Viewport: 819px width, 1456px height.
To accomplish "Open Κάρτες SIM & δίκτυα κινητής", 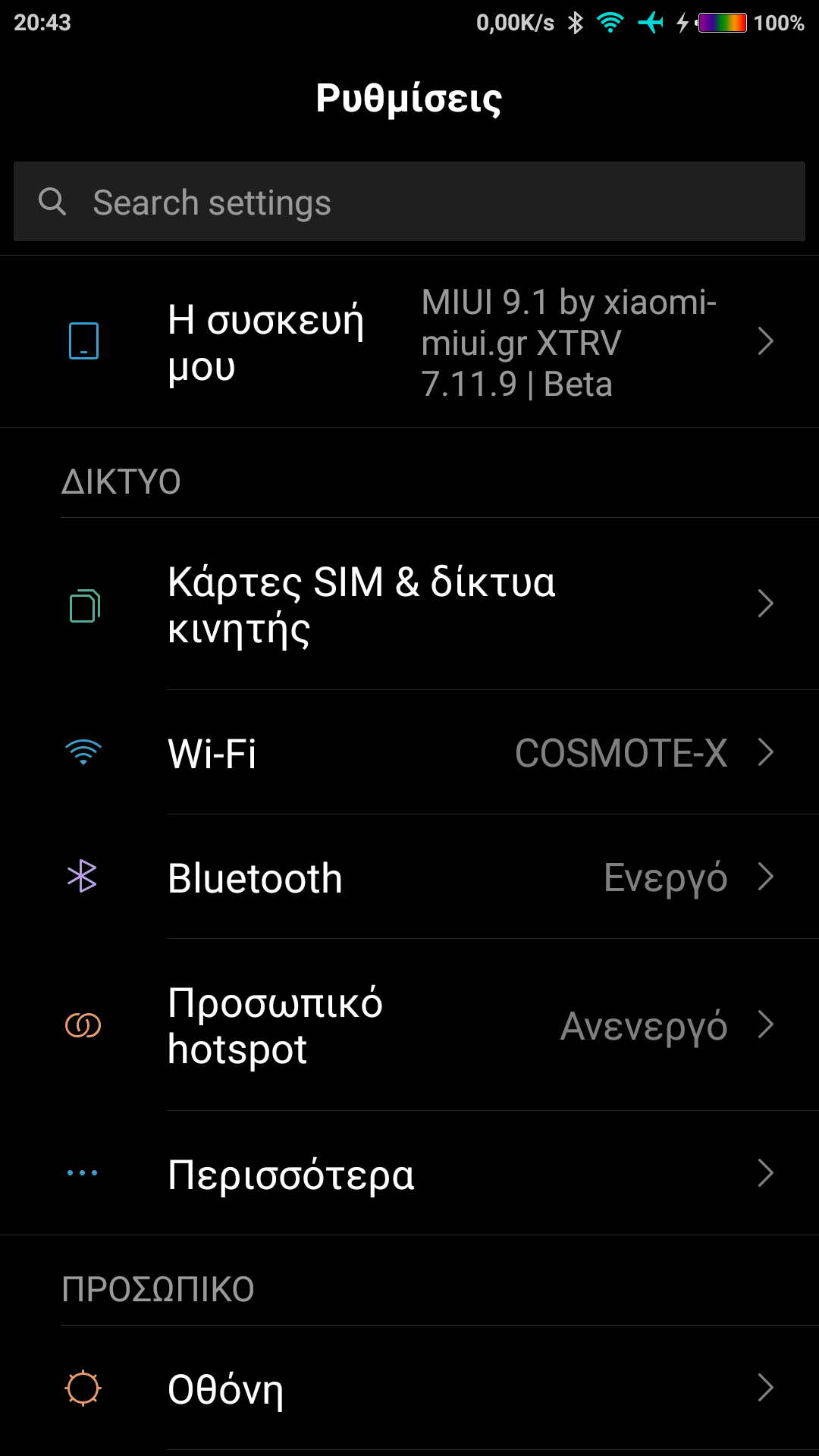I will [x=409, y=604].
